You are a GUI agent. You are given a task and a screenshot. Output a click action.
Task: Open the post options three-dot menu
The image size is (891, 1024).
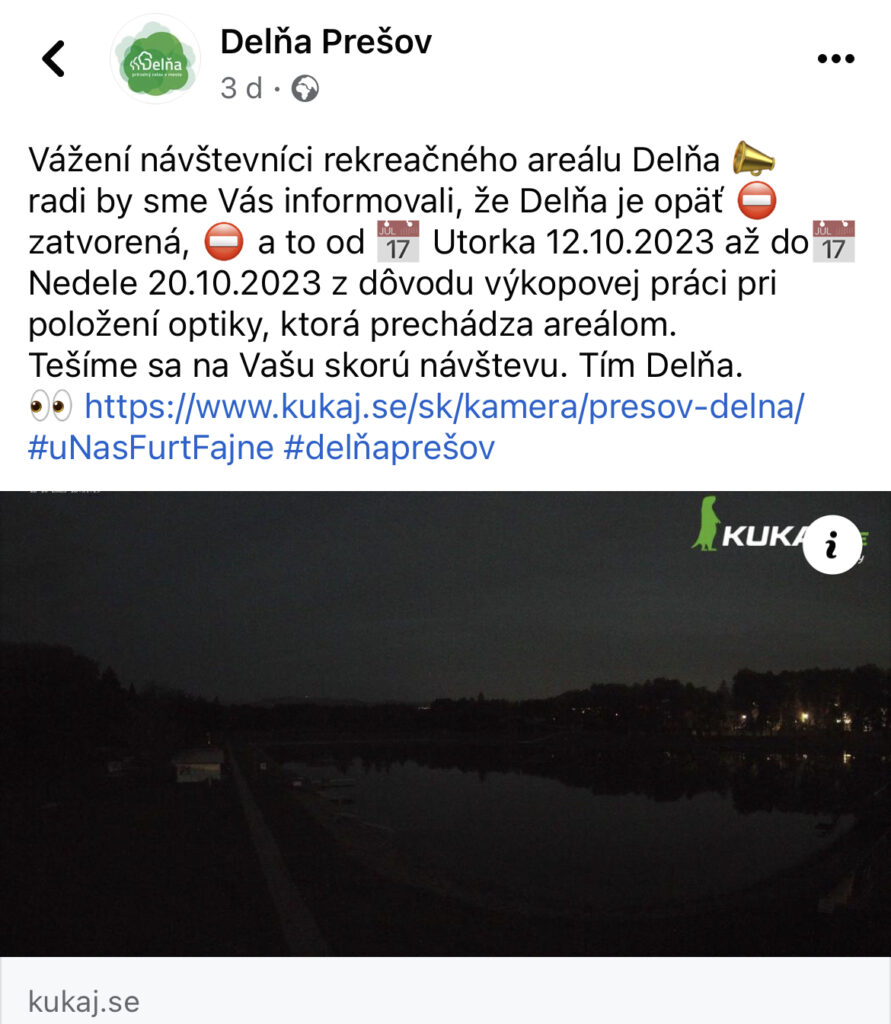click(836, 59)
